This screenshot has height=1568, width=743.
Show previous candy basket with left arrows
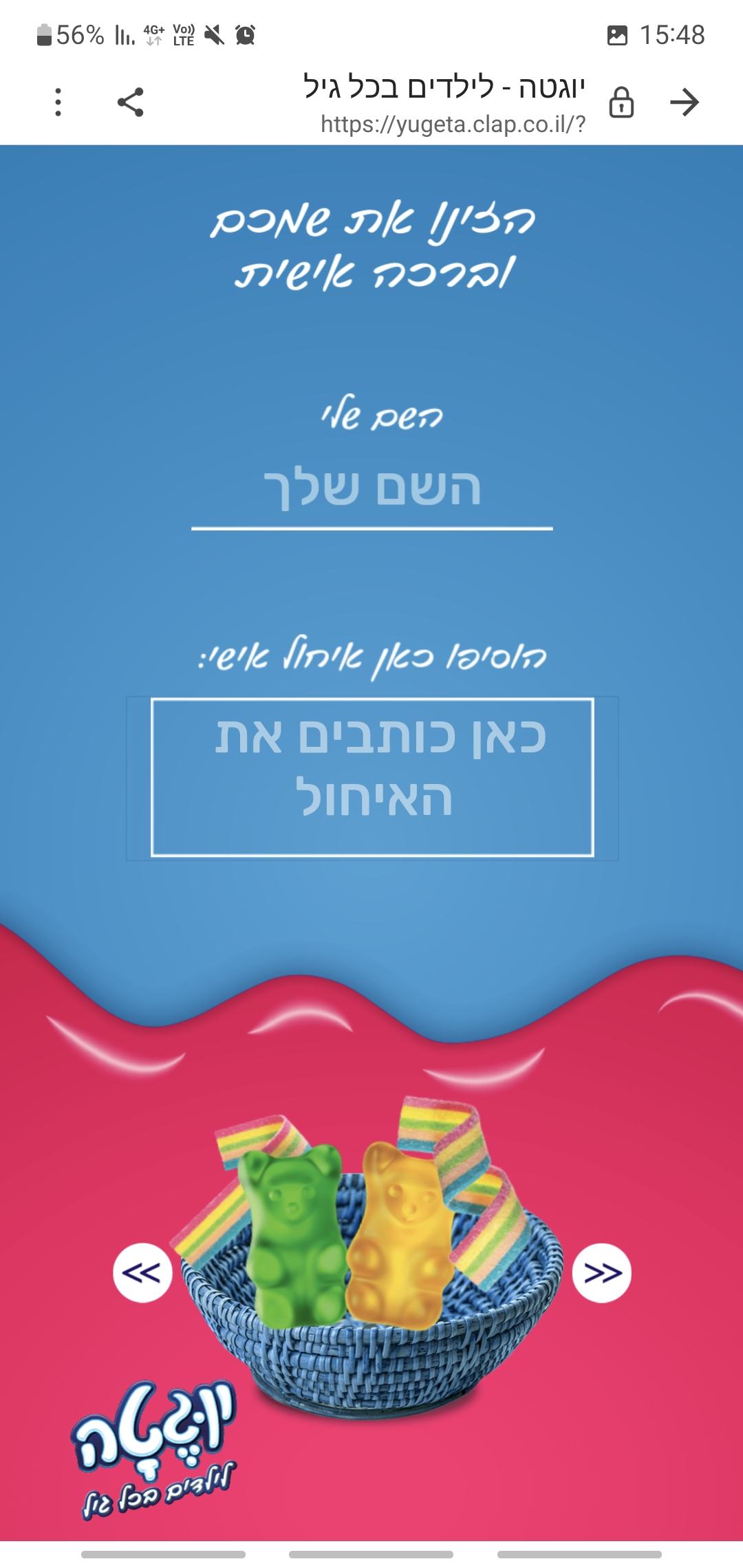coord(142,1273)
